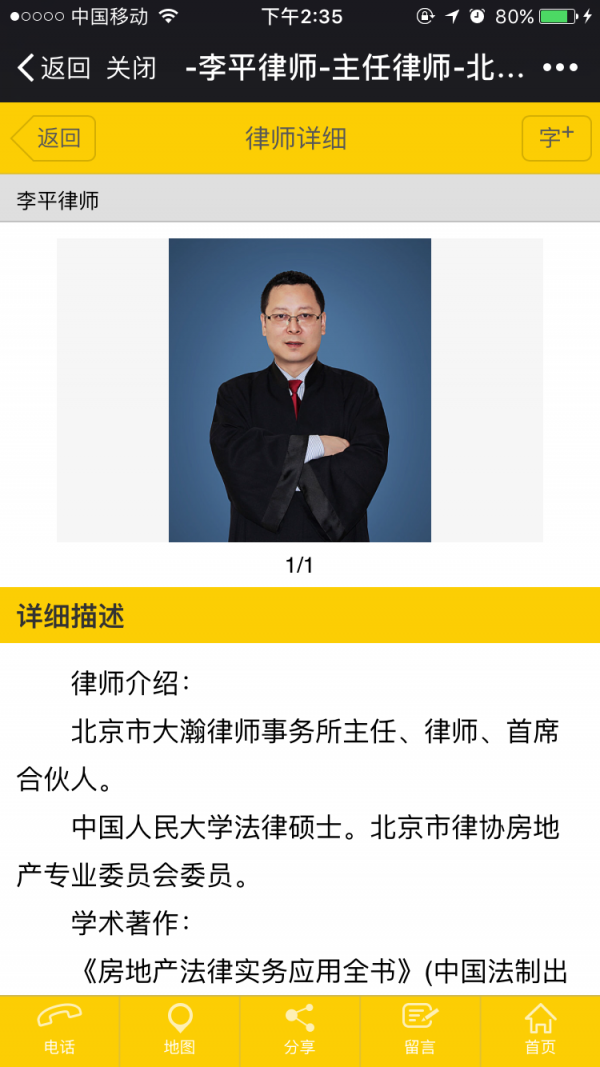Tap the yellow 返回 back button
The width and height of the screenshot is (600, 1067).
tap(55, 138)
